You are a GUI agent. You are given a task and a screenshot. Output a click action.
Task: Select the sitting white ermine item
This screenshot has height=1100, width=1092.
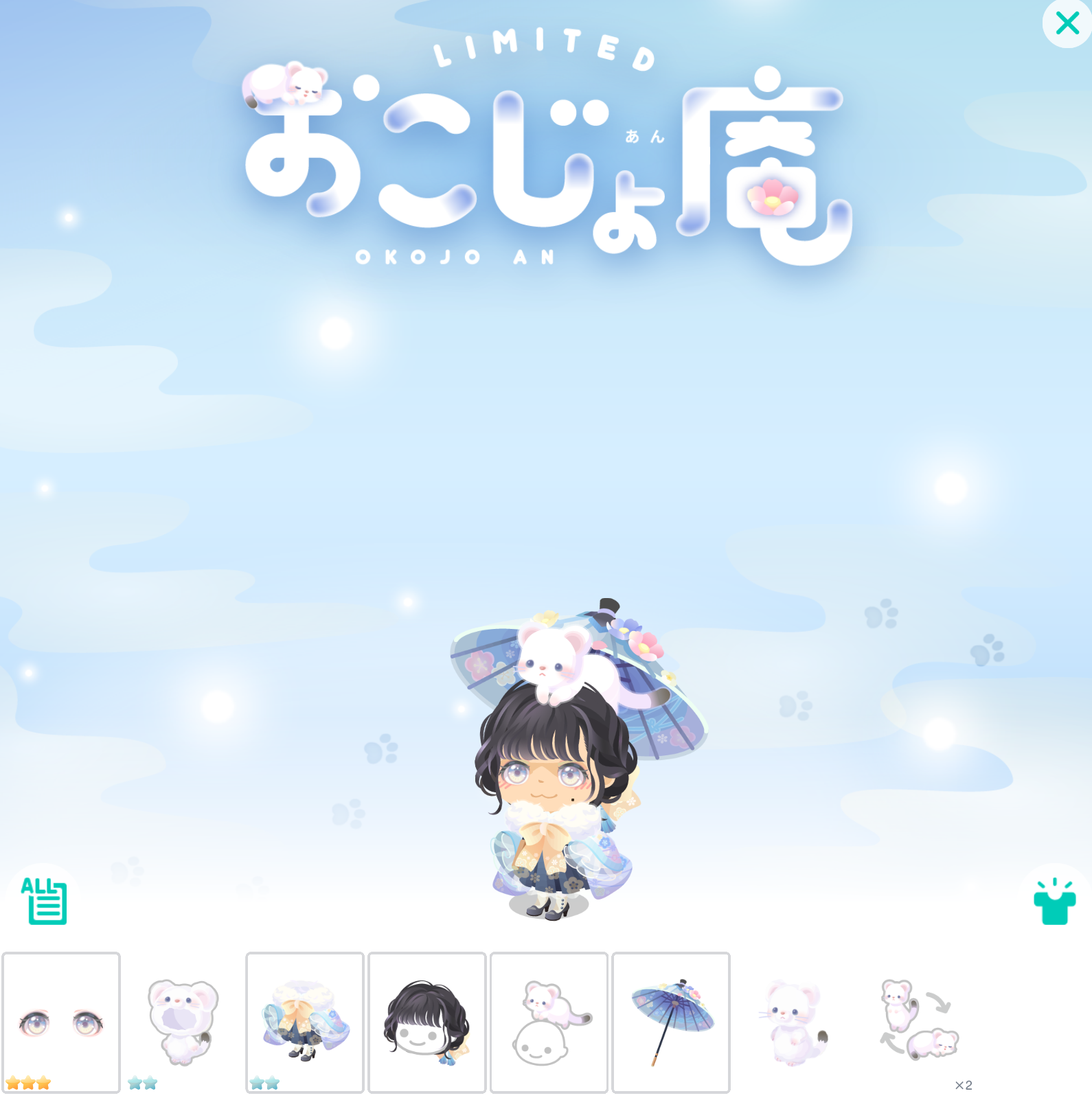[x=793, y=1022]
